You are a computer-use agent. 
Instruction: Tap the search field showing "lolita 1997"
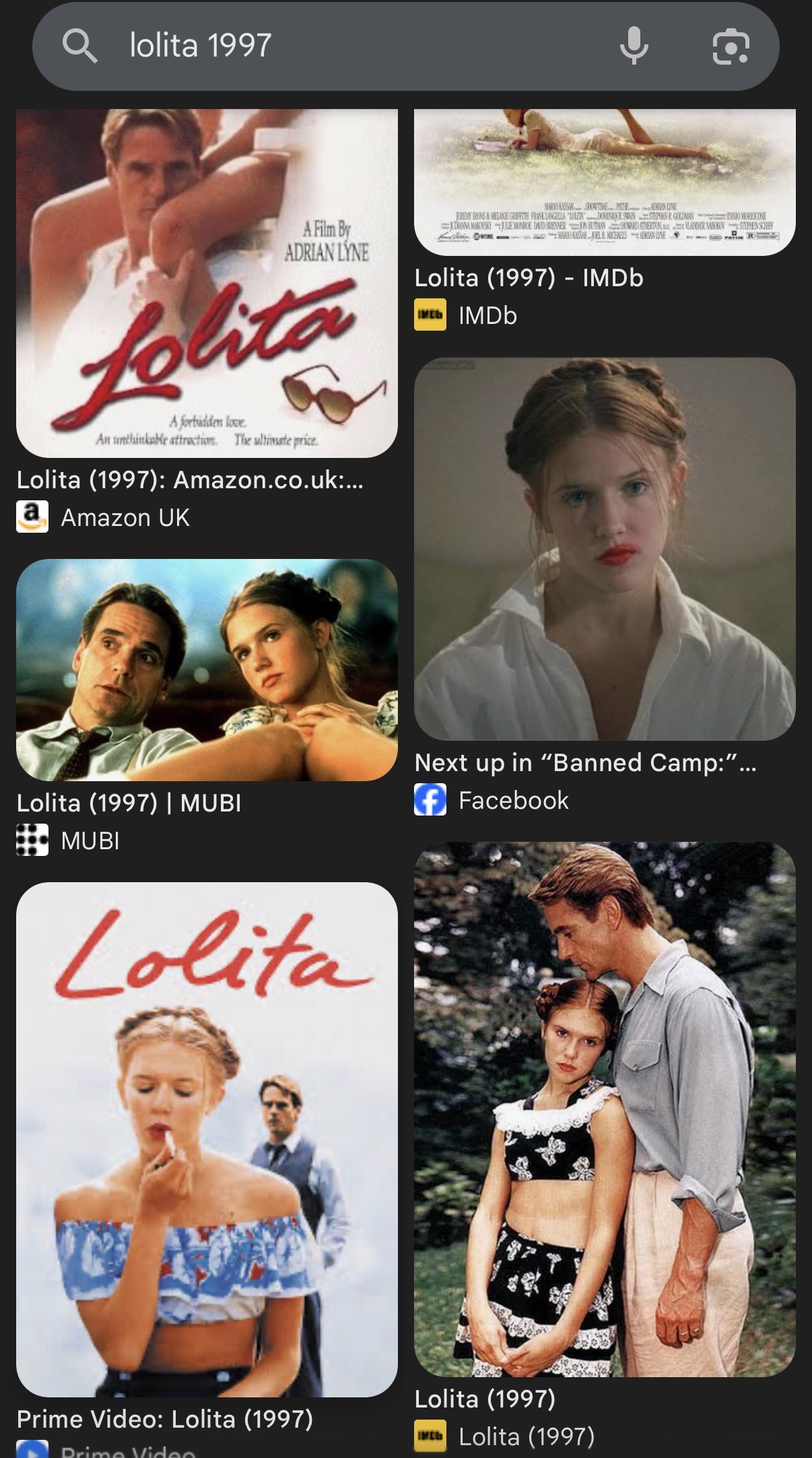(350, 46)
